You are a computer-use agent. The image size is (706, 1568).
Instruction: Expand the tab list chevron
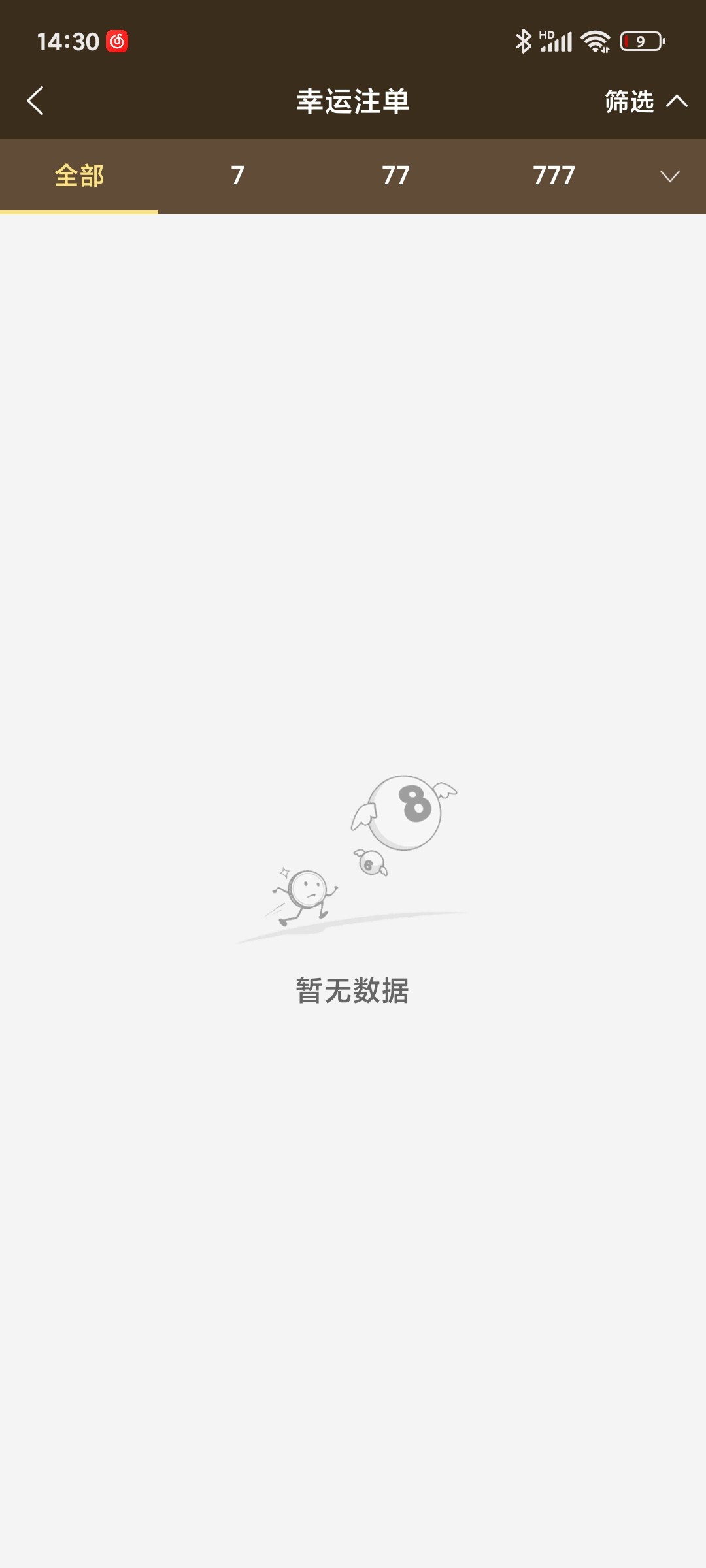[x=669, y=176]
